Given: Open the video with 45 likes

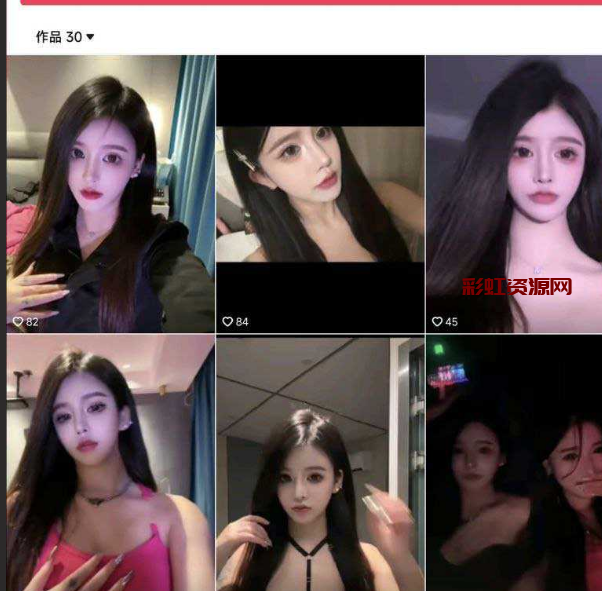Looking at the screenshot, I should tap(513, 193).
